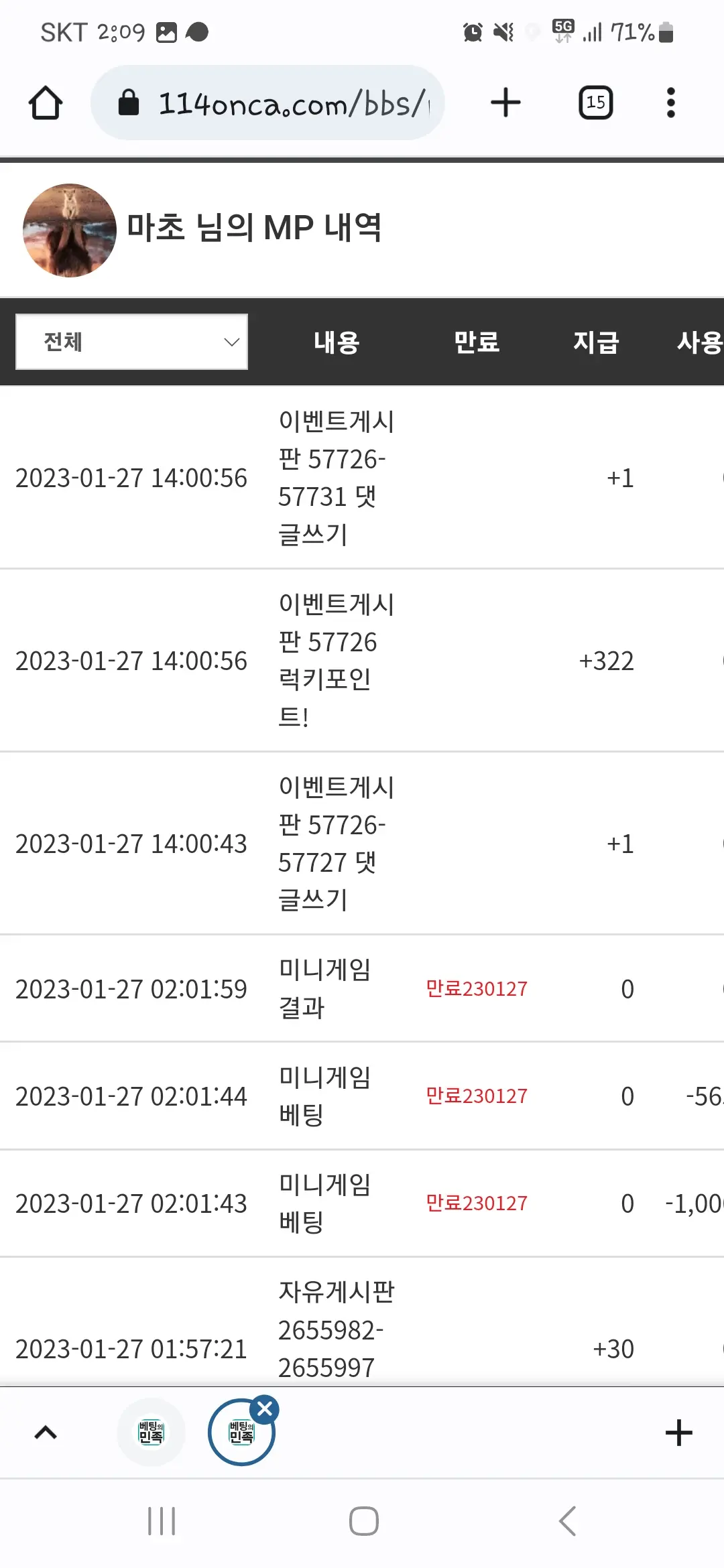Open a new tab with the plus icon
Image resolution: width=724 pixels, height=1568 pixels.
point(505,103)
